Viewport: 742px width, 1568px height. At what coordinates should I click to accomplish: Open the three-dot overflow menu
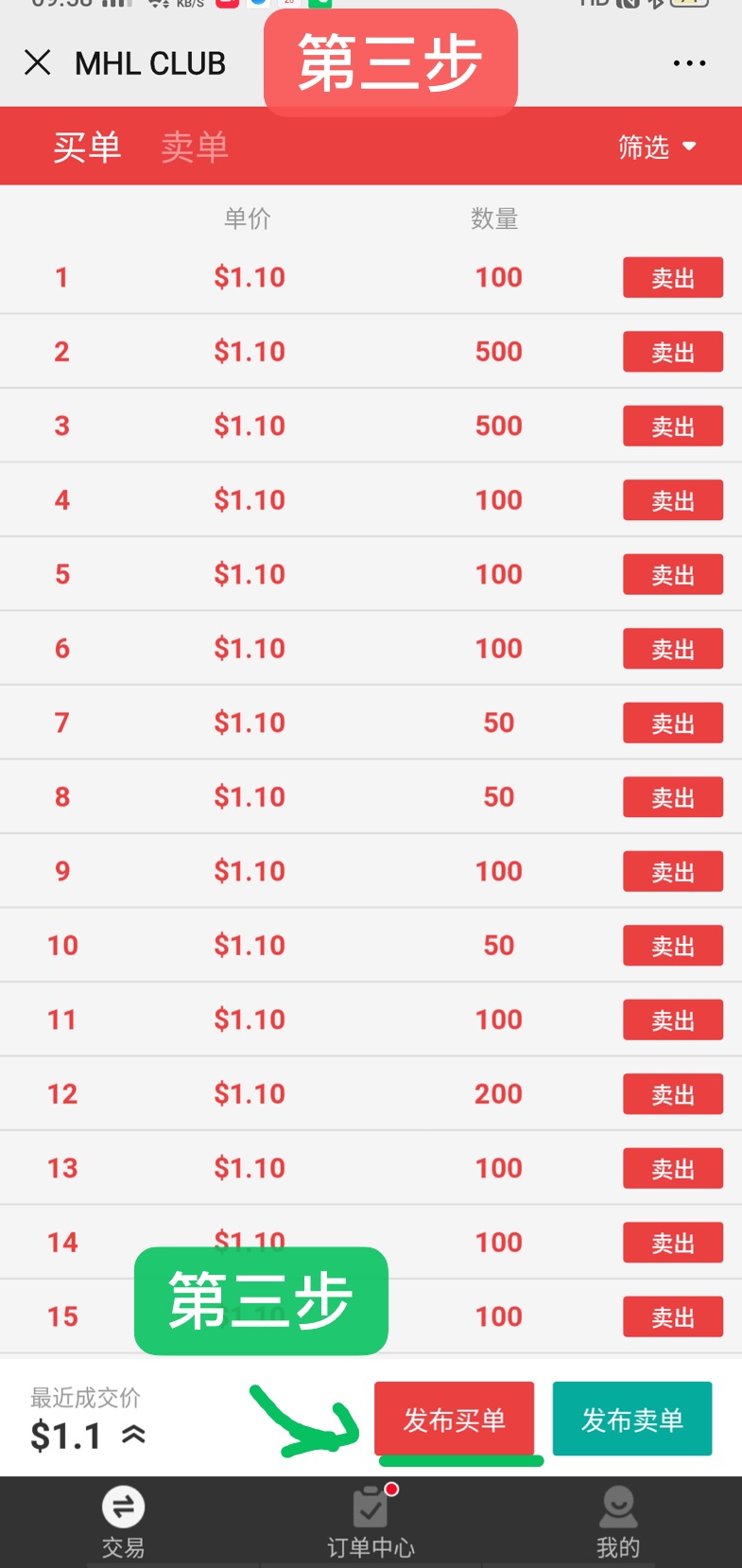(x=689, y=63)
